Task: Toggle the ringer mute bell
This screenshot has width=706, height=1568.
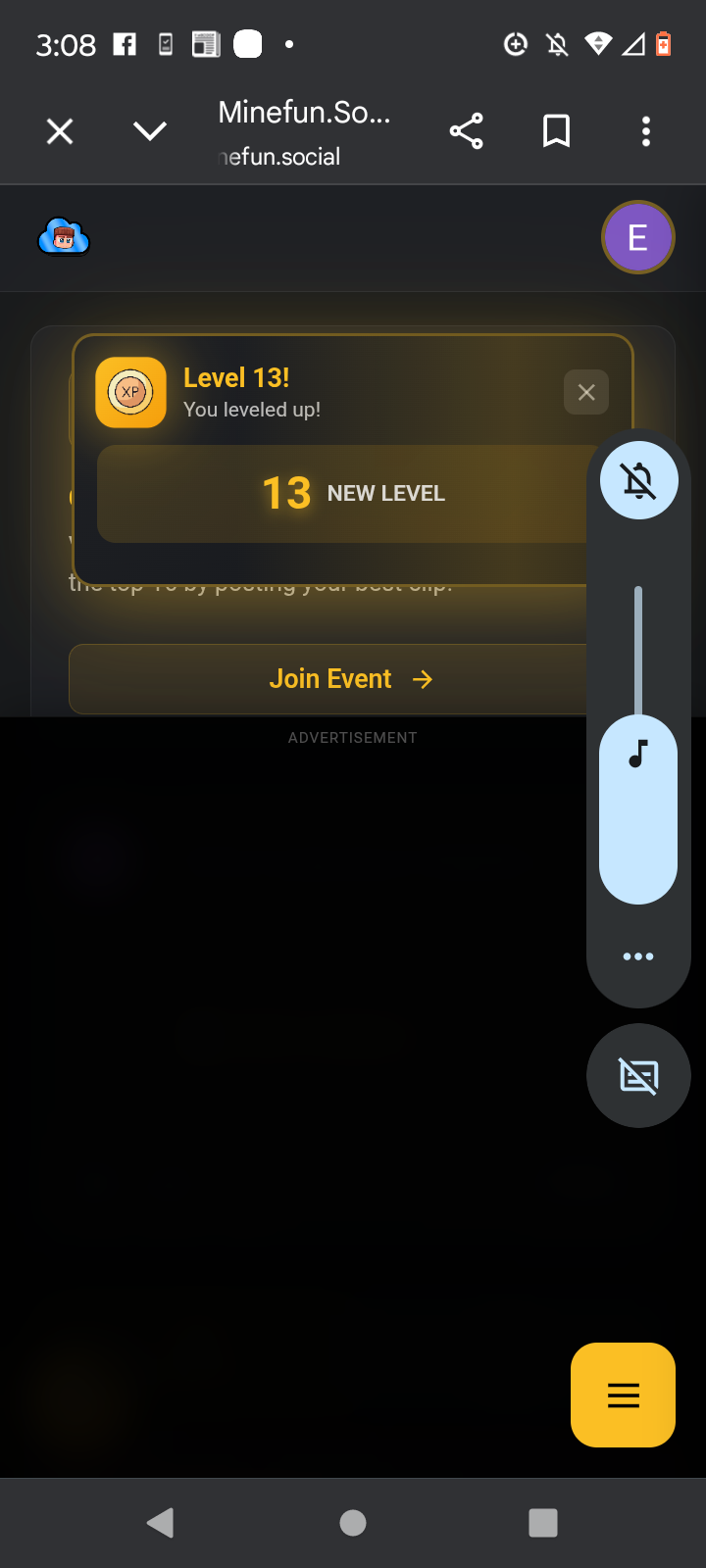Action: click(x=638, y=480)
